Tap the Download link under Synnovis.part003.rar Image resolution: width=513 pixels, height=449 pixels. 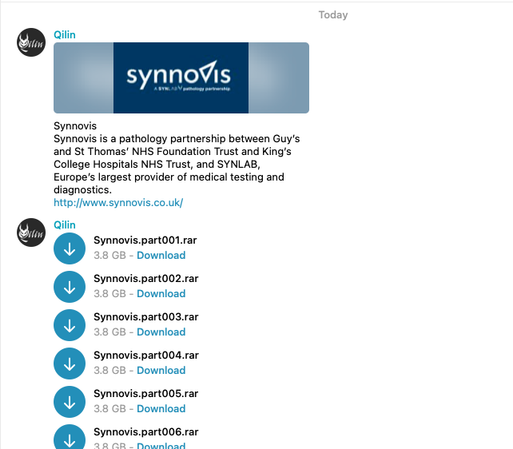tap(161, 332)
